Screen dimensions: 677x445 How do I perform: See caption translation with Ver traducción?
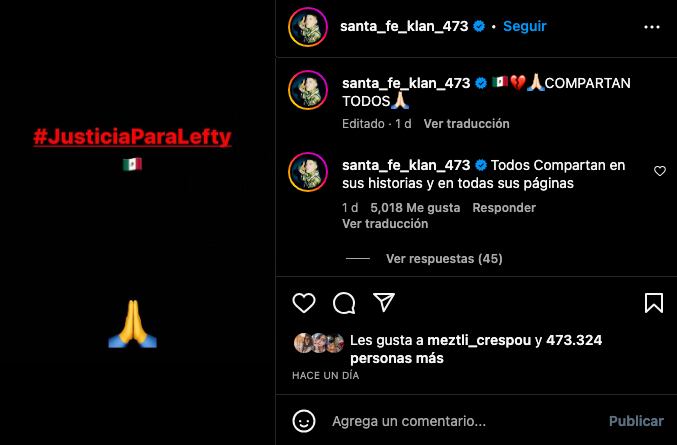[466, 124]
